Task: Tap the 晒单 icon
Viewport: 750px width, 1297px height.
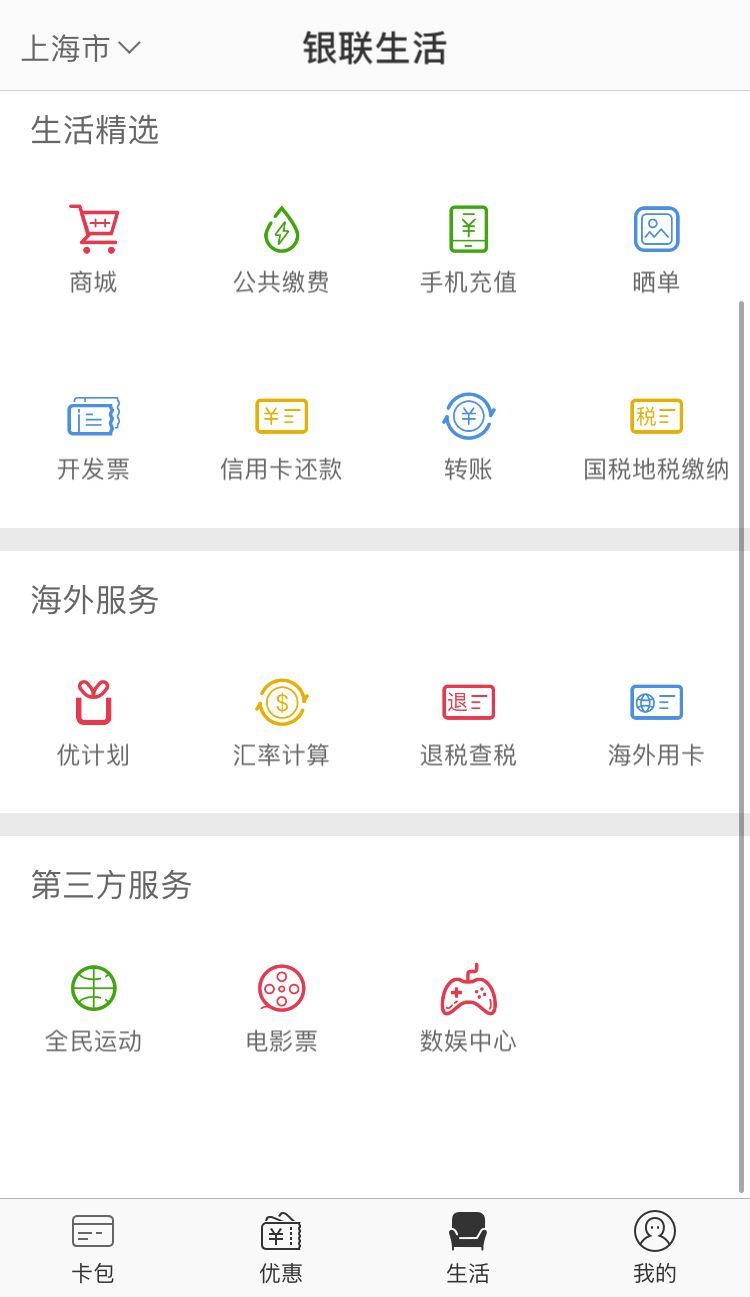Action: pos(656,230)
